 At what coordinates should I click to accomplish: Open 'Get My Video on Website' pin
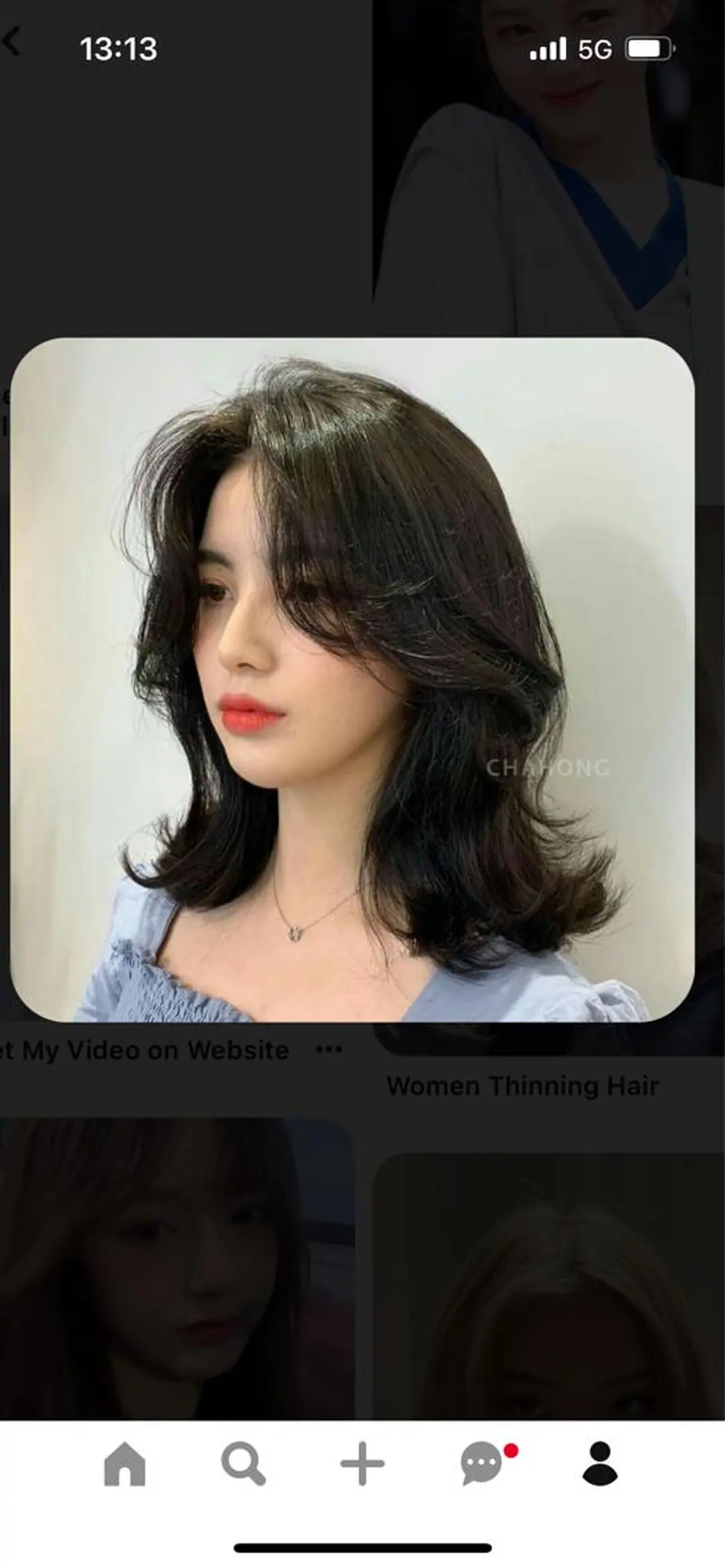144,1050
